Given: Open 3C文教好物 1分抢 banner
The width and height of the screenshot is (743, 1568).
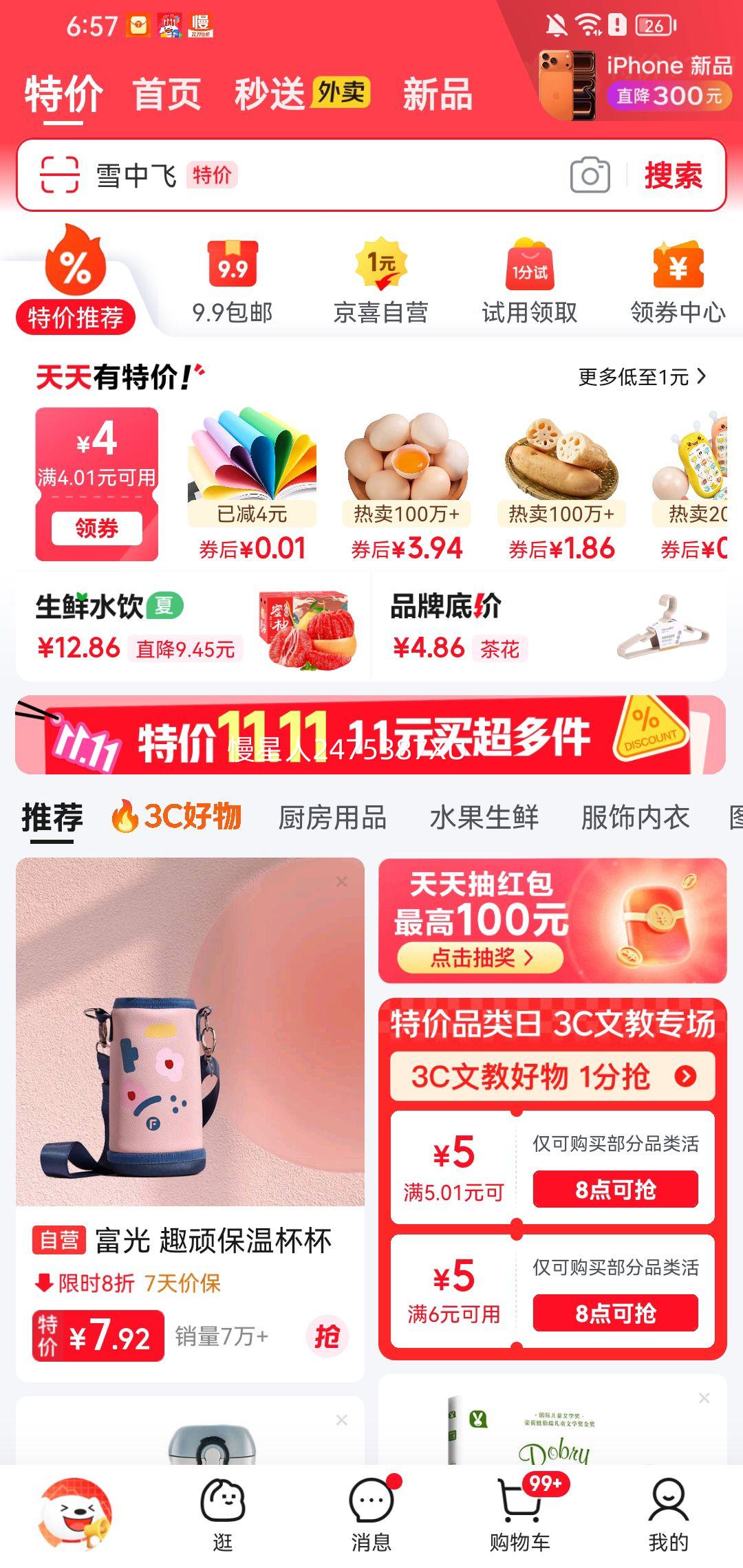Looking at the screenshot, I should [552, 1076].
